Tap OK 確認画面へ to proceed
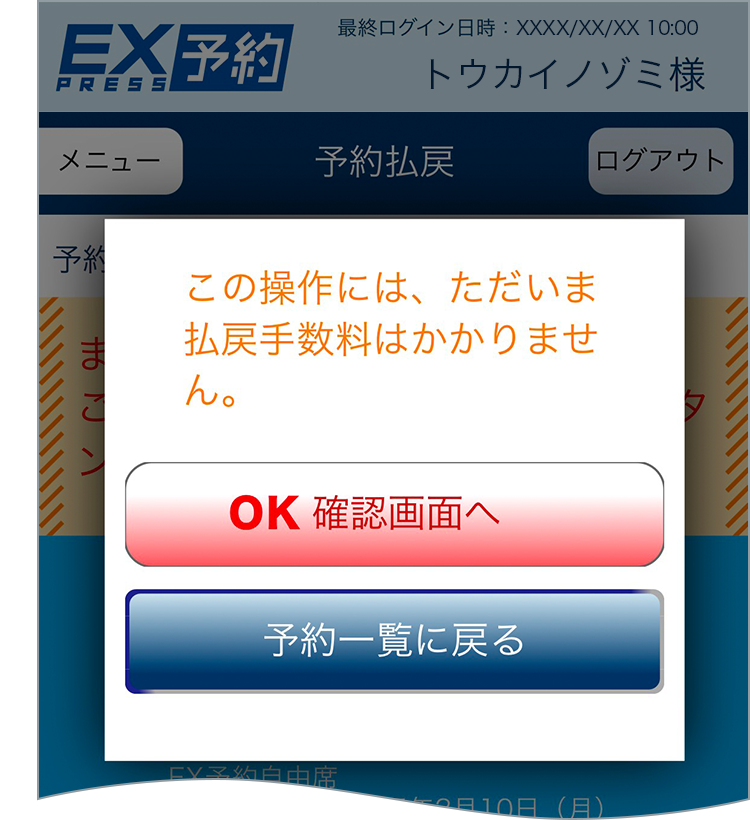This screenshot has width=750, height=820. coord(394,514)
